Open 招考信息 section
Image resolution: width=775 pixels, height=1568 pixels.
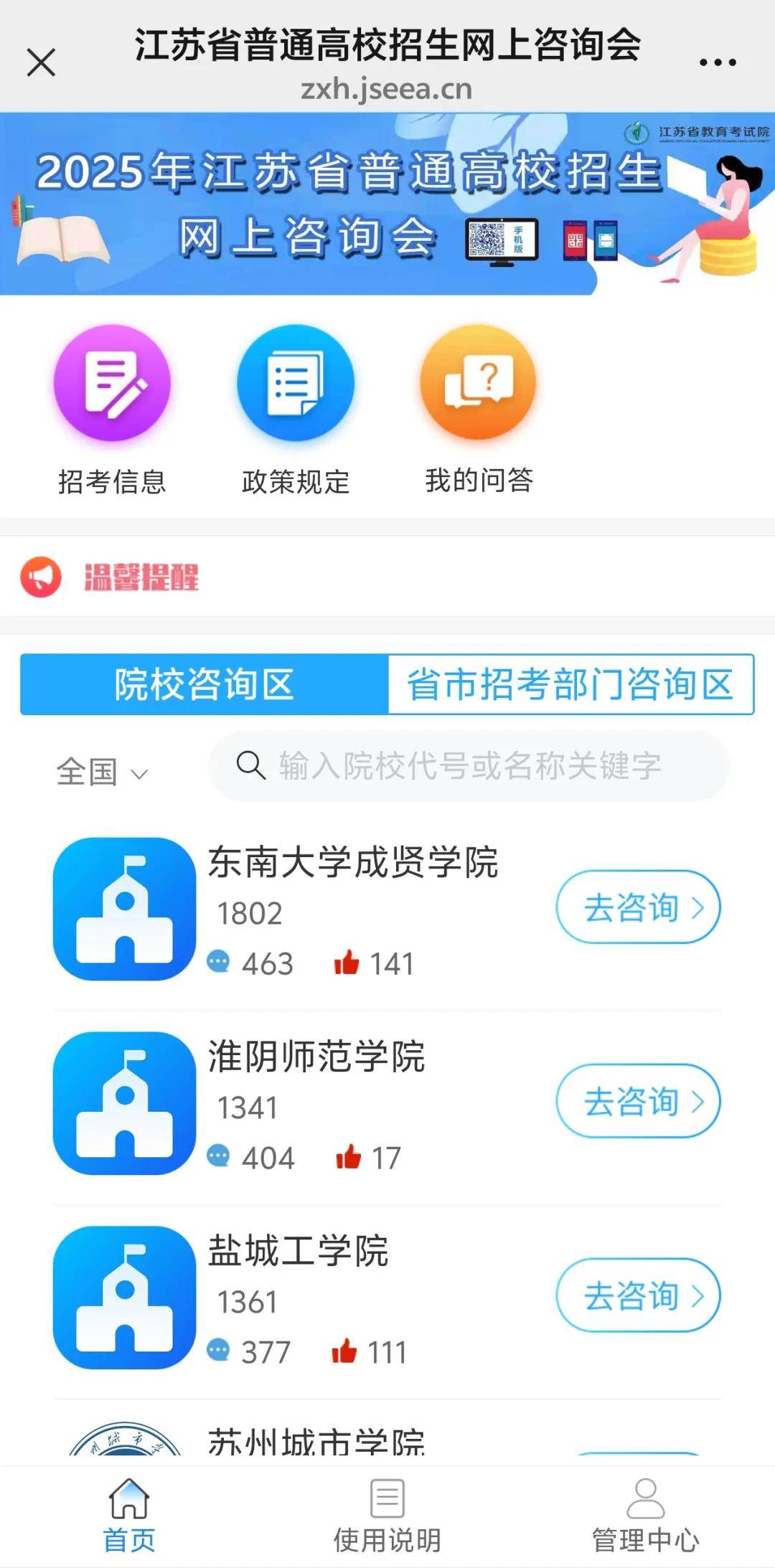coord(112,409)
